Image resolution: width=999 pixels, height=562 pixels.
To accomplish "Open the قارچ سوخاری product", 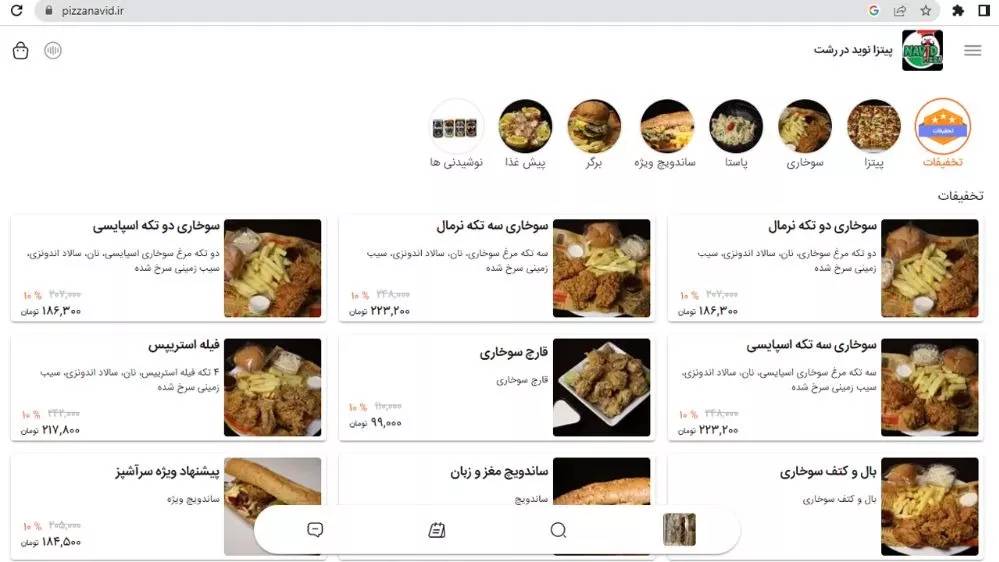I will [x=496, y=388].
